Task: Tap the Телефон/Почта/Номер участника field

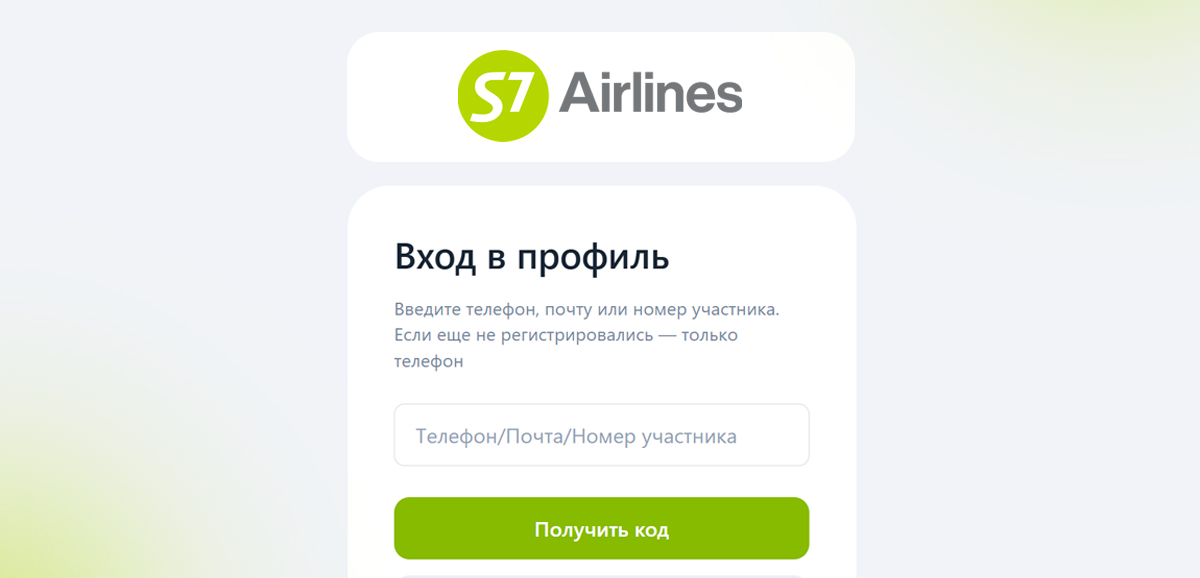Action: click(x=601, y=435)
